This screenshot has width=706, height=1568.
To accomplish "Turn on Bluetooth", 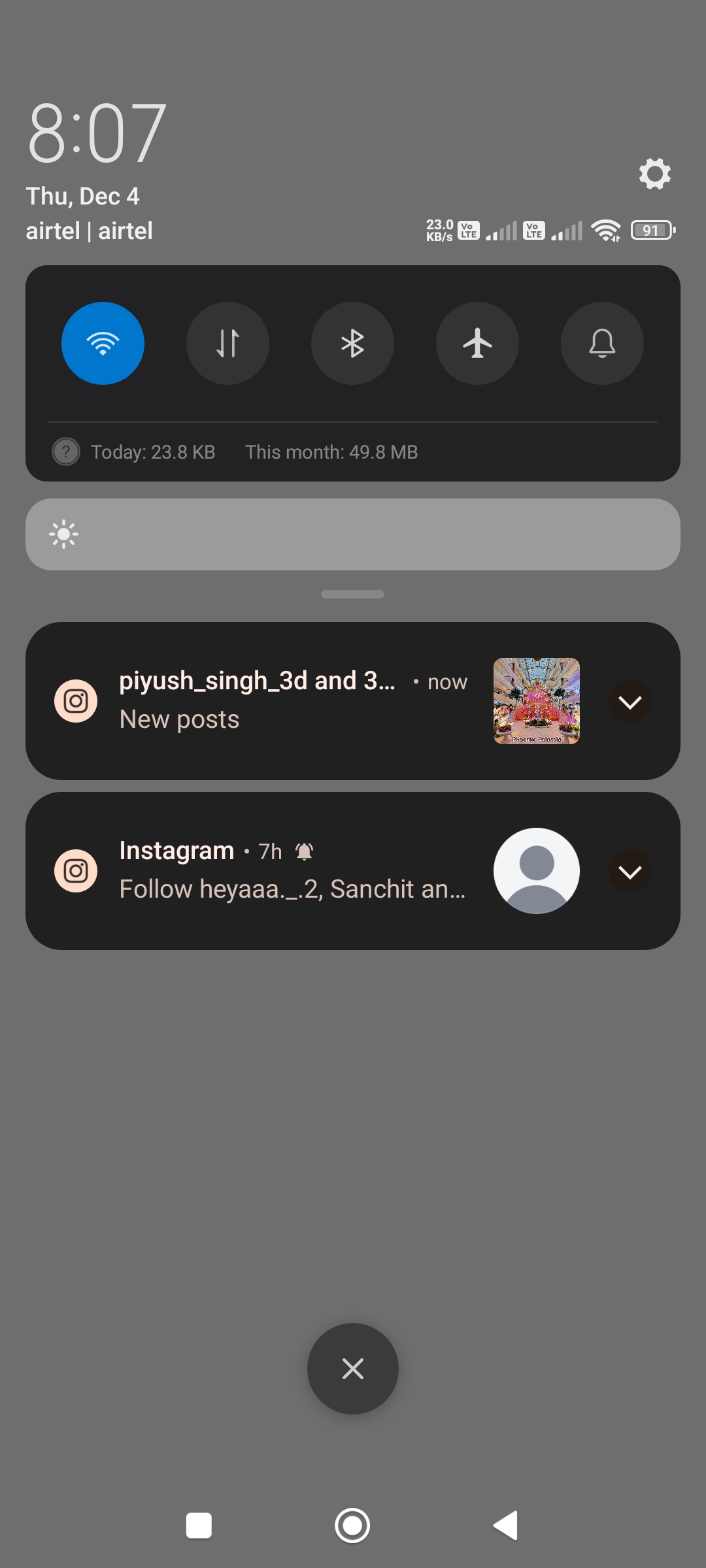I will 352,343.
